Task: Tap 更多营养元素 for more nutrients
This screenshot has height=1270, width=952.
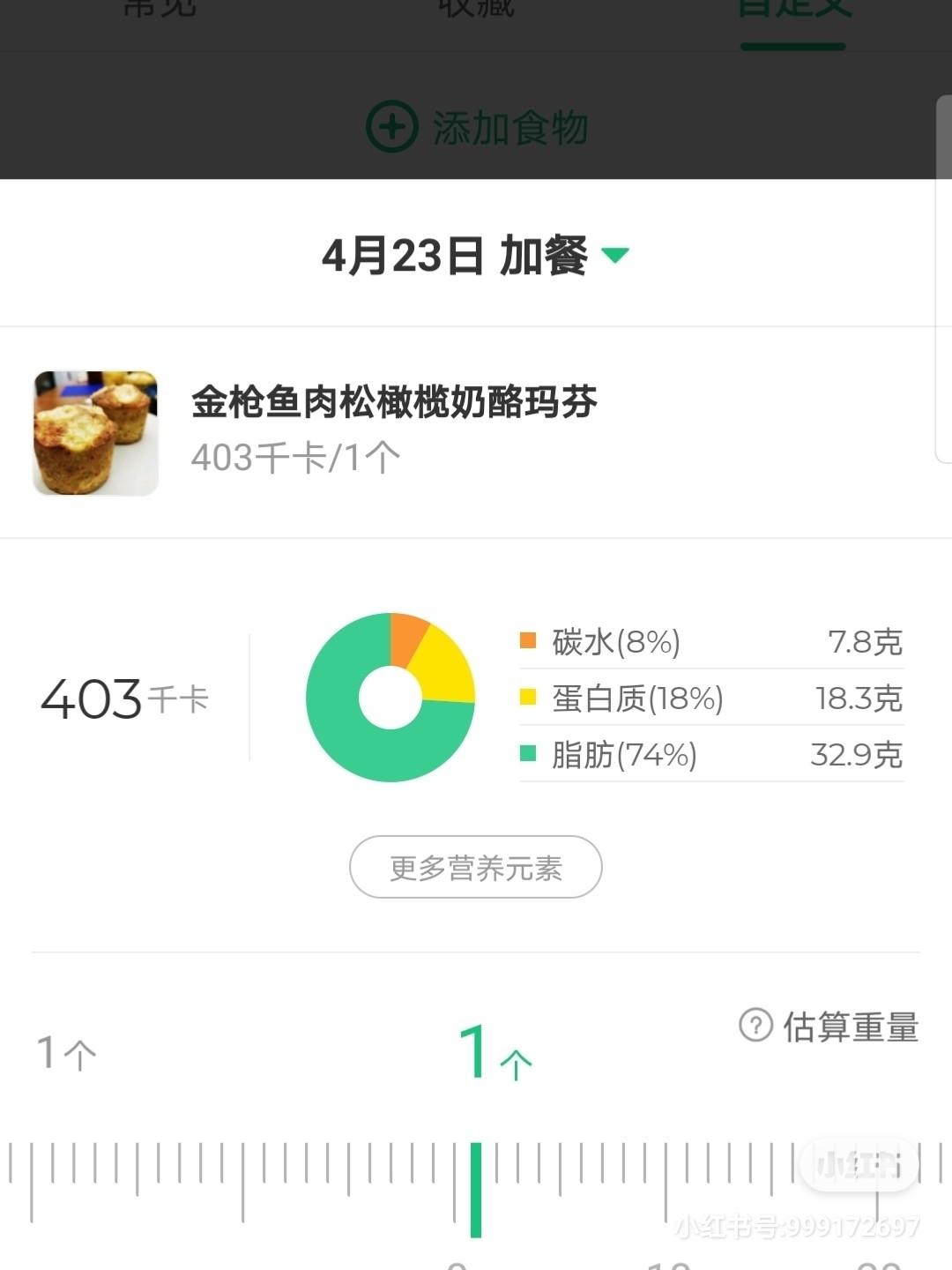Action: pos(476,868)
